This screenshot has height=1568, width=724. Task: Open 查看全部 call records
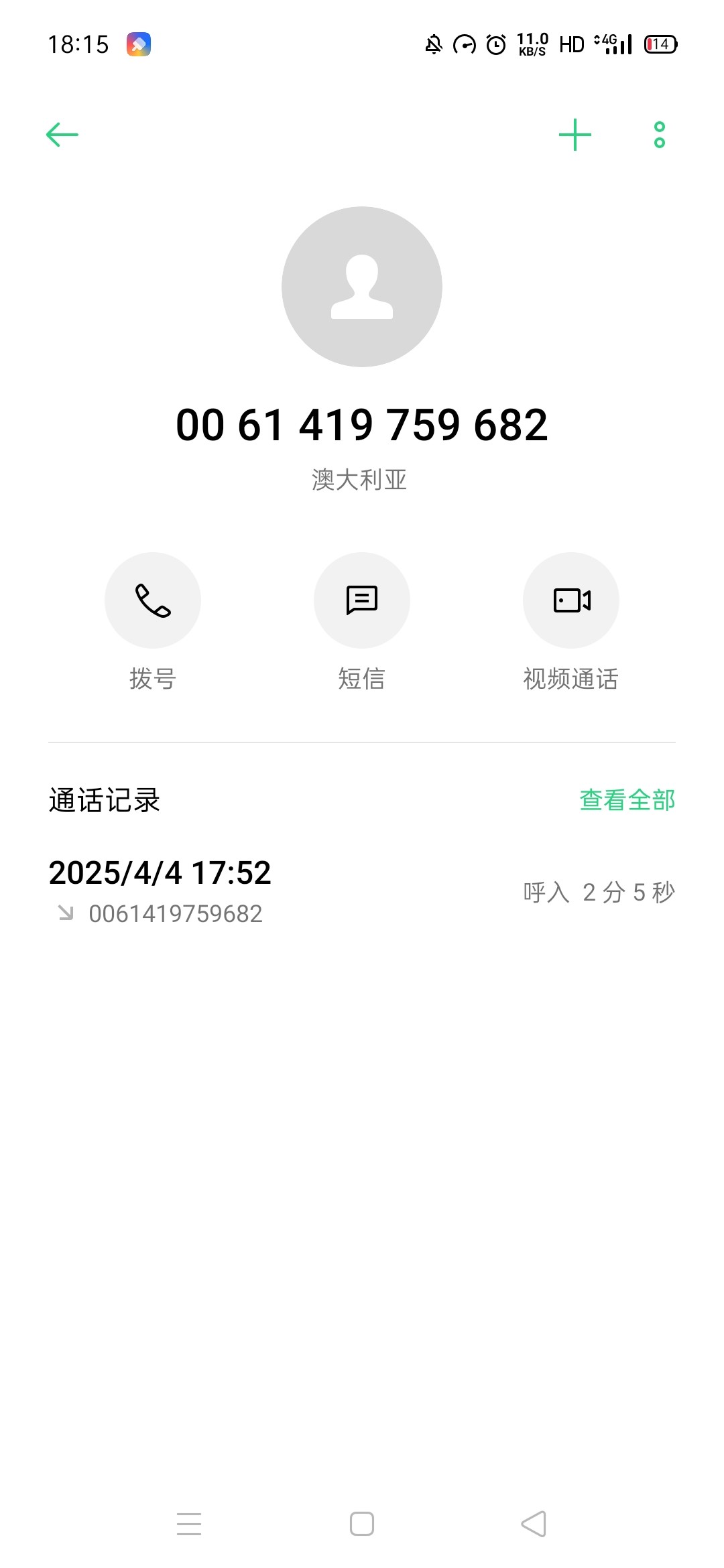coord(627,800)
